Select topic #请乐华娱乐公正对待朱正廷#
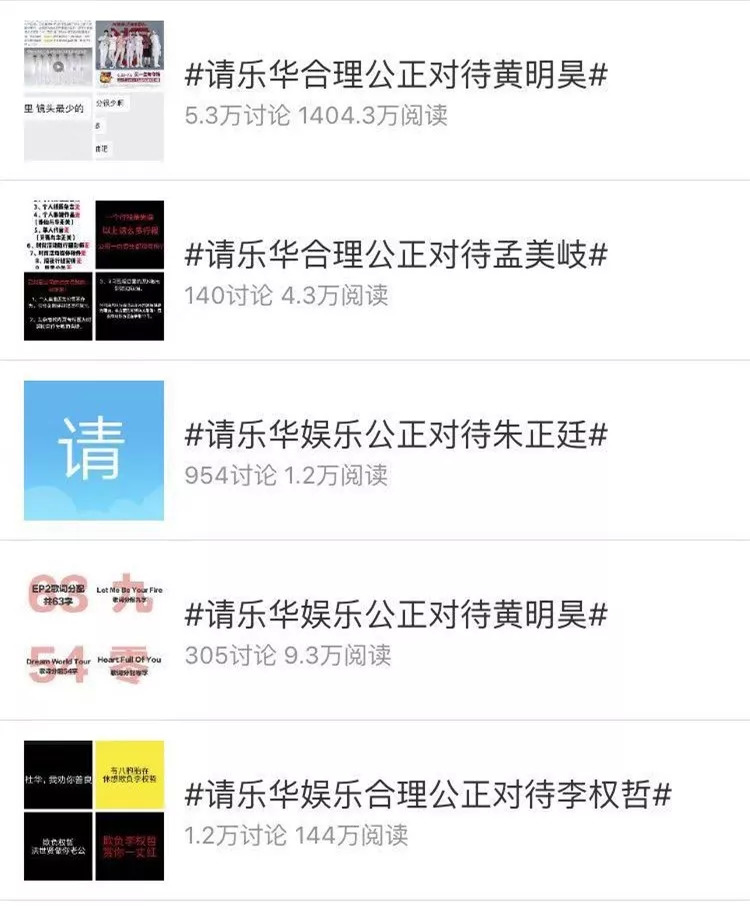Image resolution: width=750 pixels, height=906 pixels. [396, 435]
